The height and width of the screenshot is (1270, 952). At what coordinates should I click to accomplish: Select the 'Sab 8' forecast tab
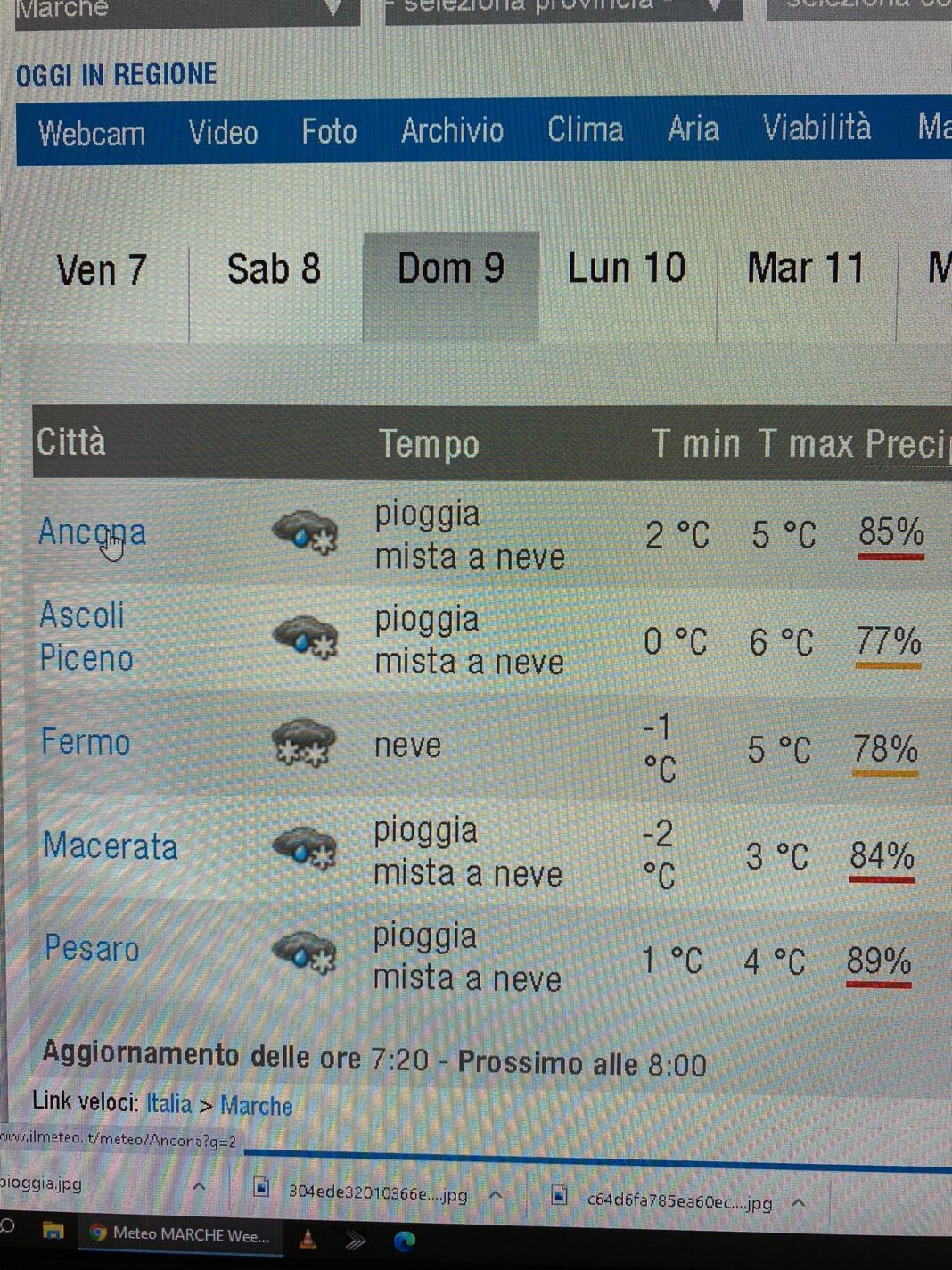point(274,268)
